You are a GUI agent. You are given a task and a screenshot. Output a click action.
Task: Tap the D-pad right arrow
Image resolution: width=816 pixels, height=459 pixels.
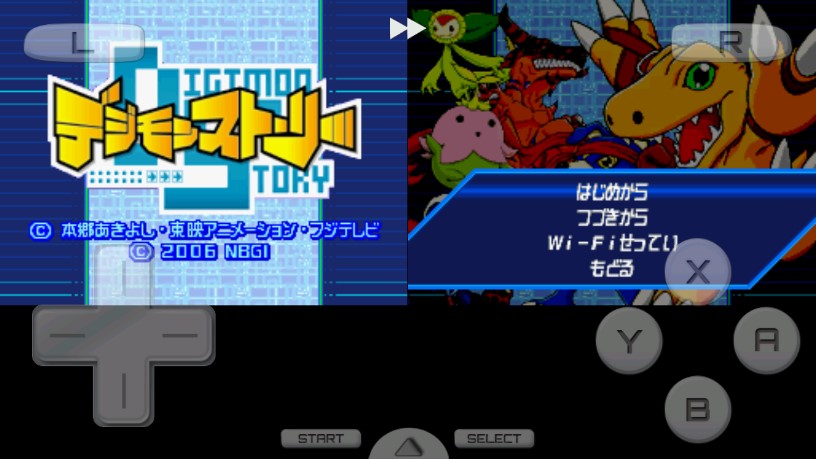point(186,336)
